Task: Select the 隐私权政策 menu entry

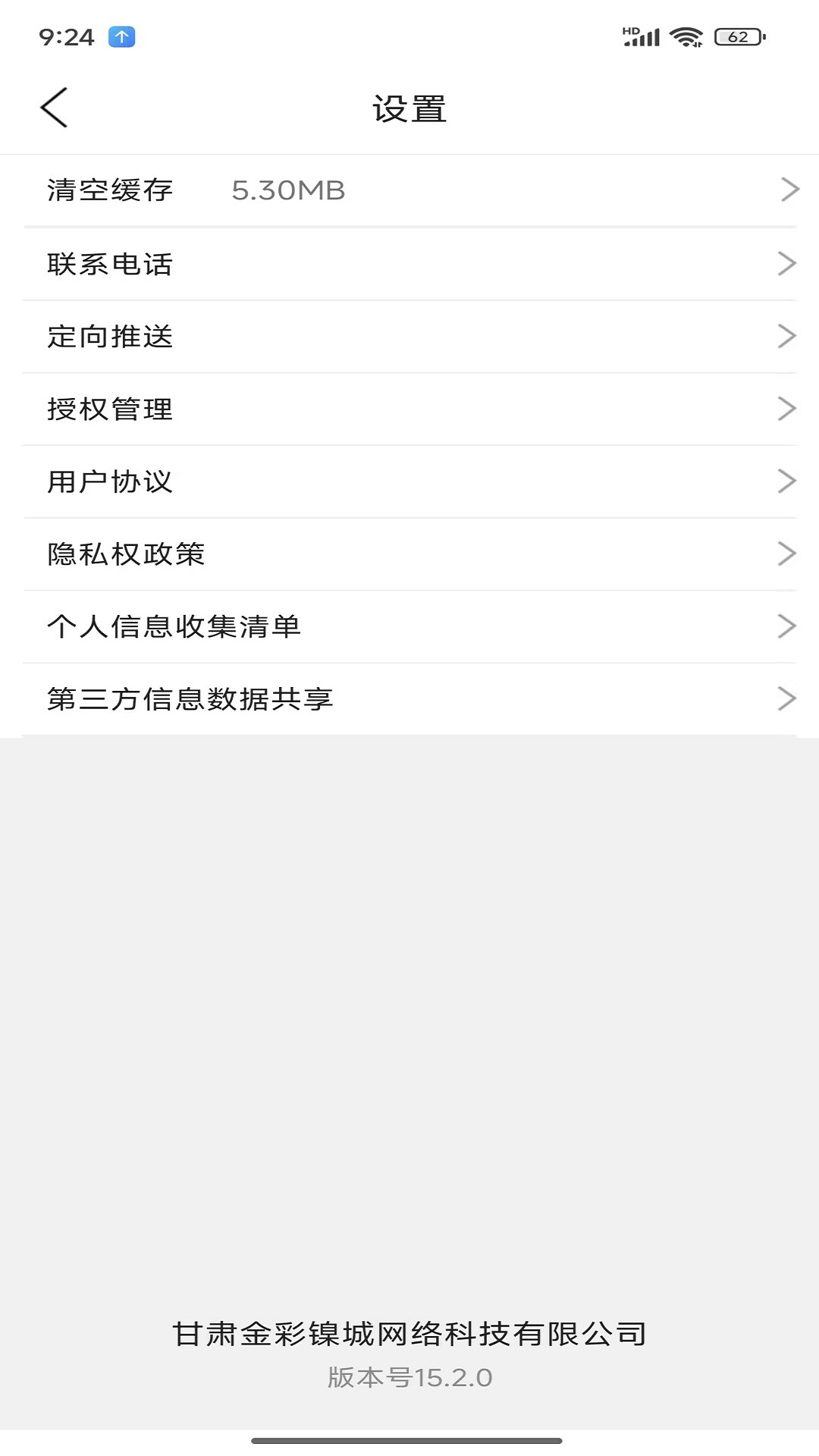Action: (x=126, y=554)
